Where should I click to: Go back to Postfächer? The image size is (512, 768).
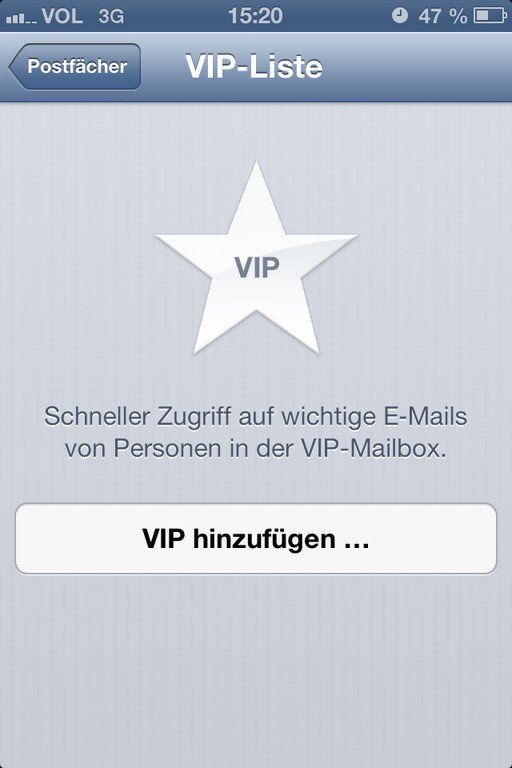click(x=75, y=67)
